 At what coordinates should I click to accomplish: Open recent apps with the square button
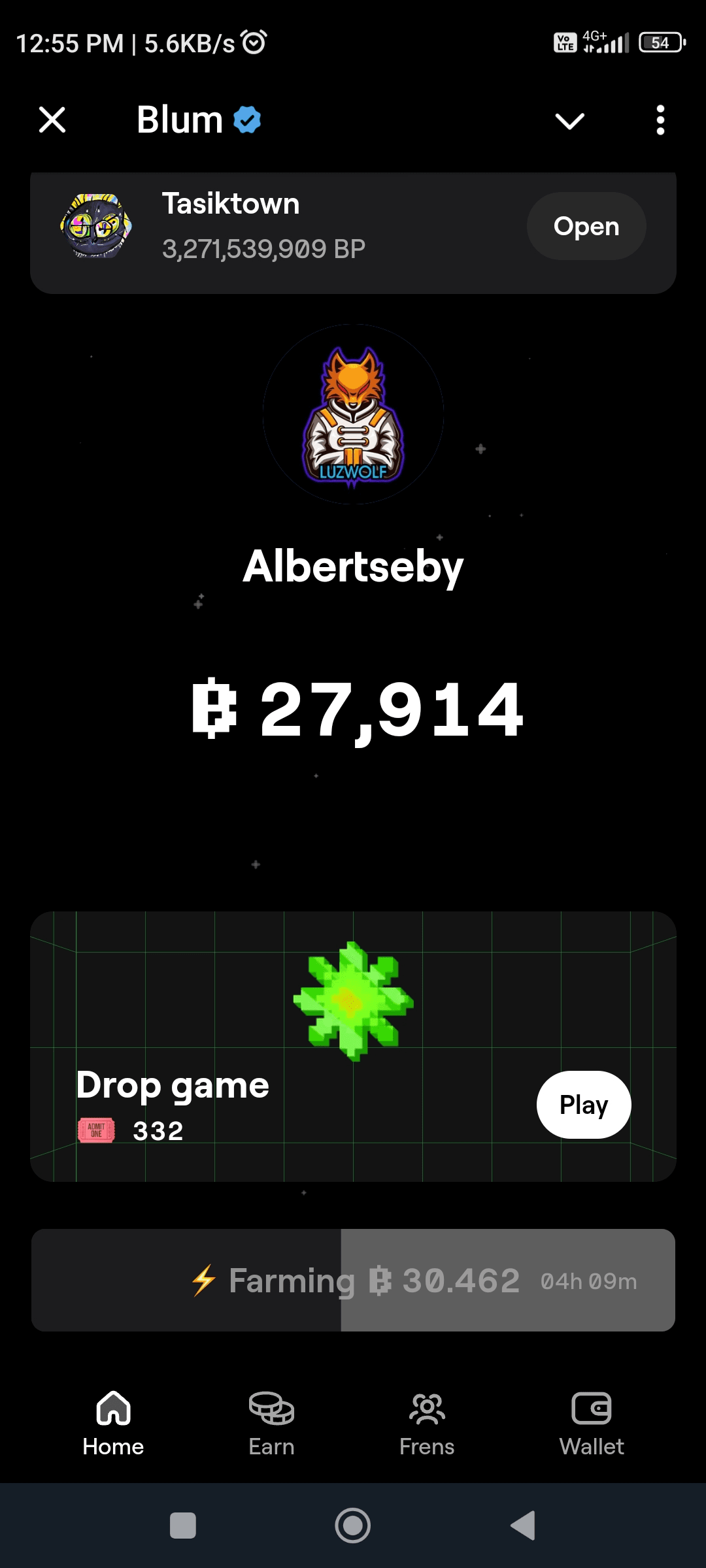(183, 1526)
